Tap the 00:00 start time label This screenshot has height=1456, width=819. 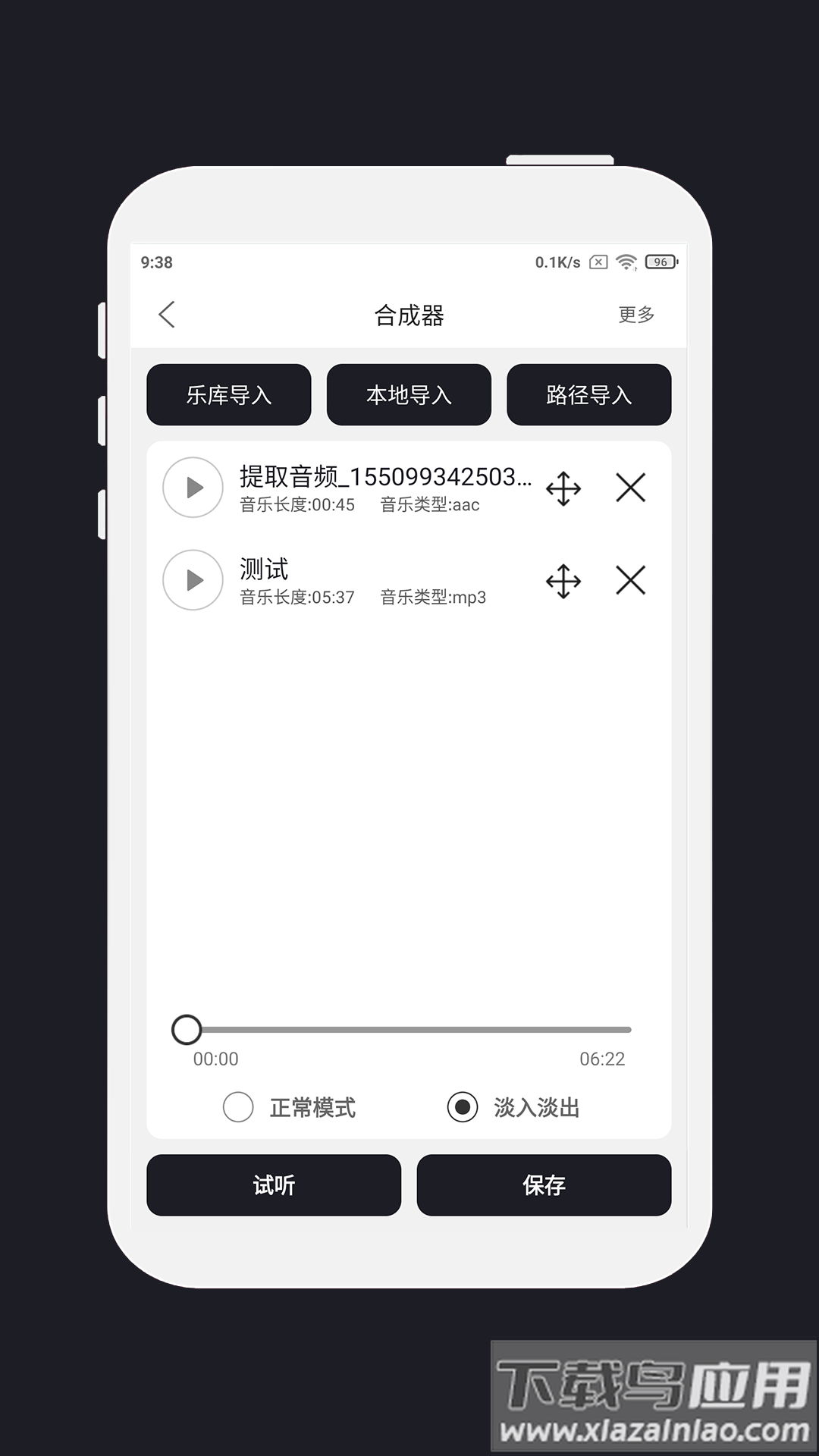(215, 1060)
